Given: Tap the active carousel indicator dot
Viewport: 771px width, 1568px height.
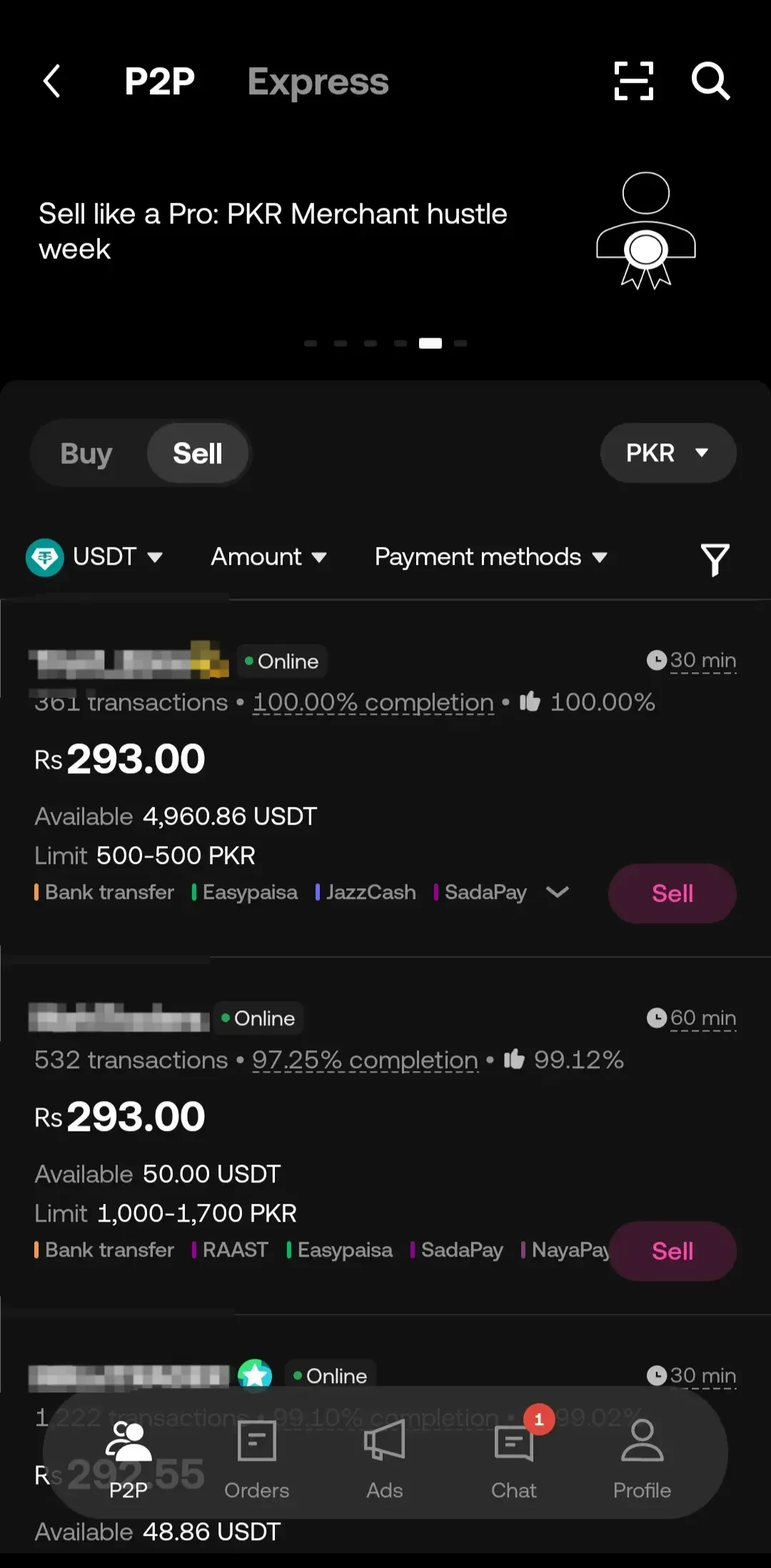Looking at the screenshot, I should (430, 343).
